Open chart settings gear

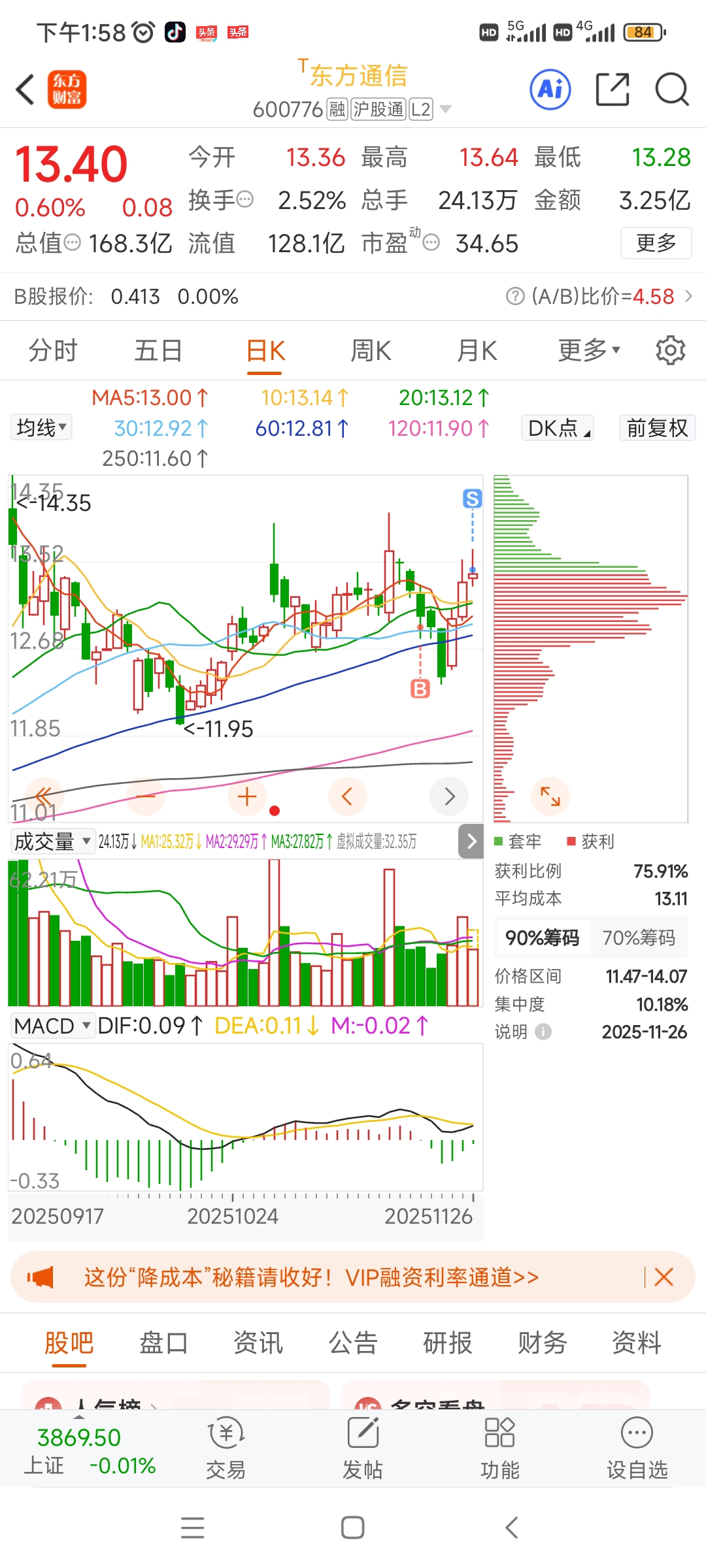pyautogui.click(x=670, y=351)
